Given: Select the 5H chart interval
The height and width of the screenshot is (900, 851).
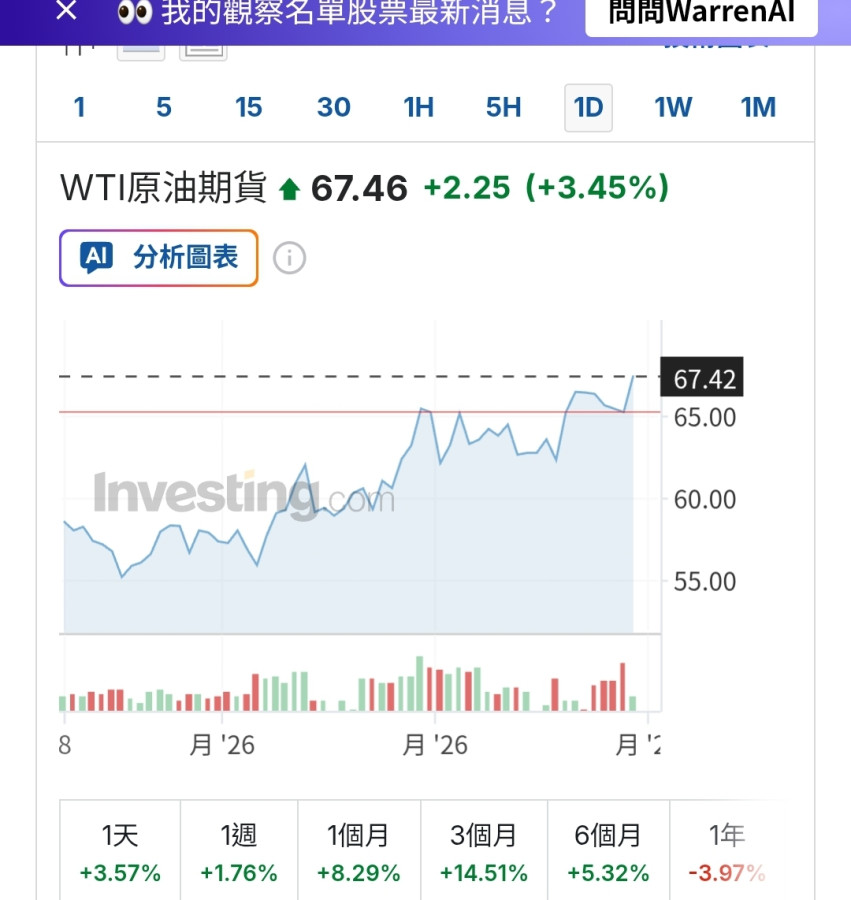Looking at the screenshot, I should (x=503, y=107).
